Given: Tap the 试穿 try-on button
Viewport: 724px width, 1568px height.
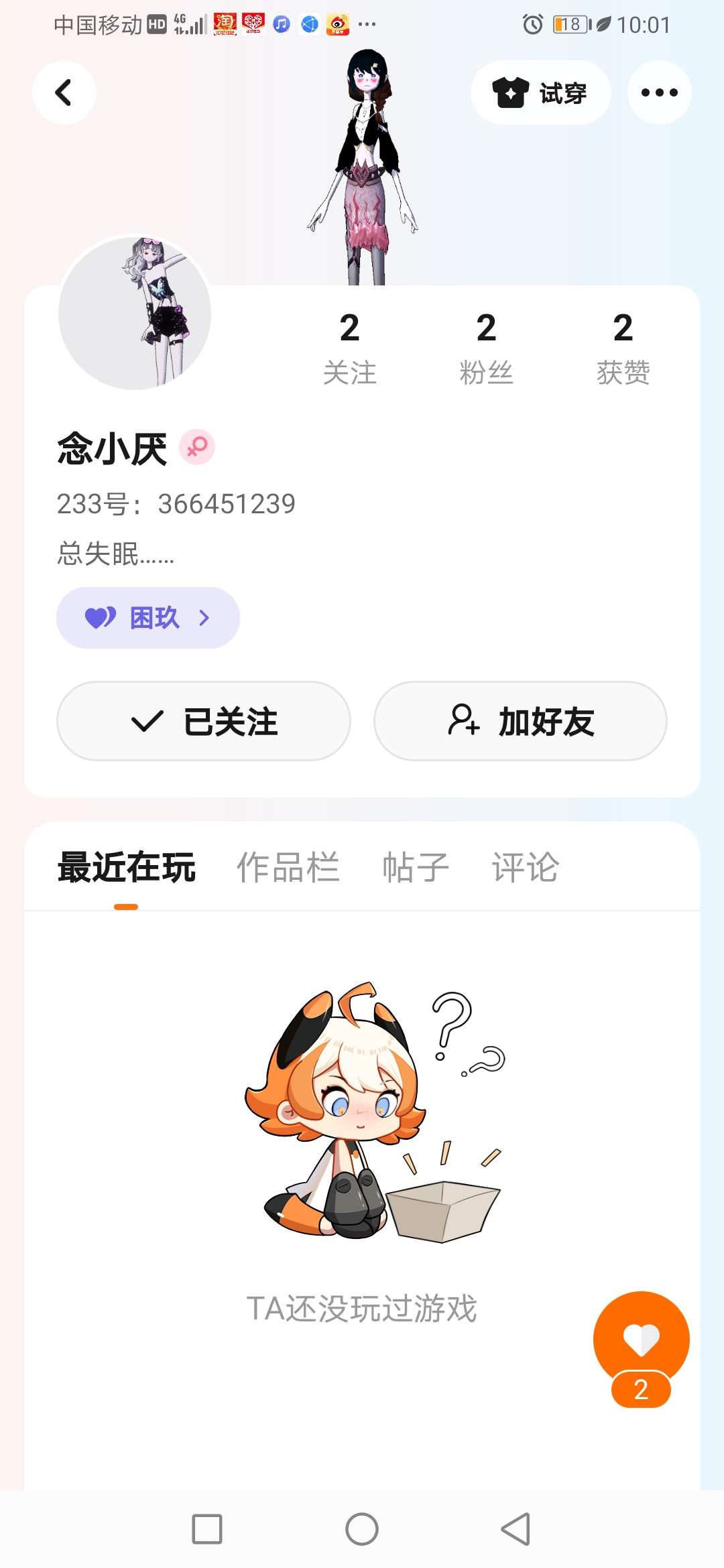Looking at the screenshot, I should [540, 92].
